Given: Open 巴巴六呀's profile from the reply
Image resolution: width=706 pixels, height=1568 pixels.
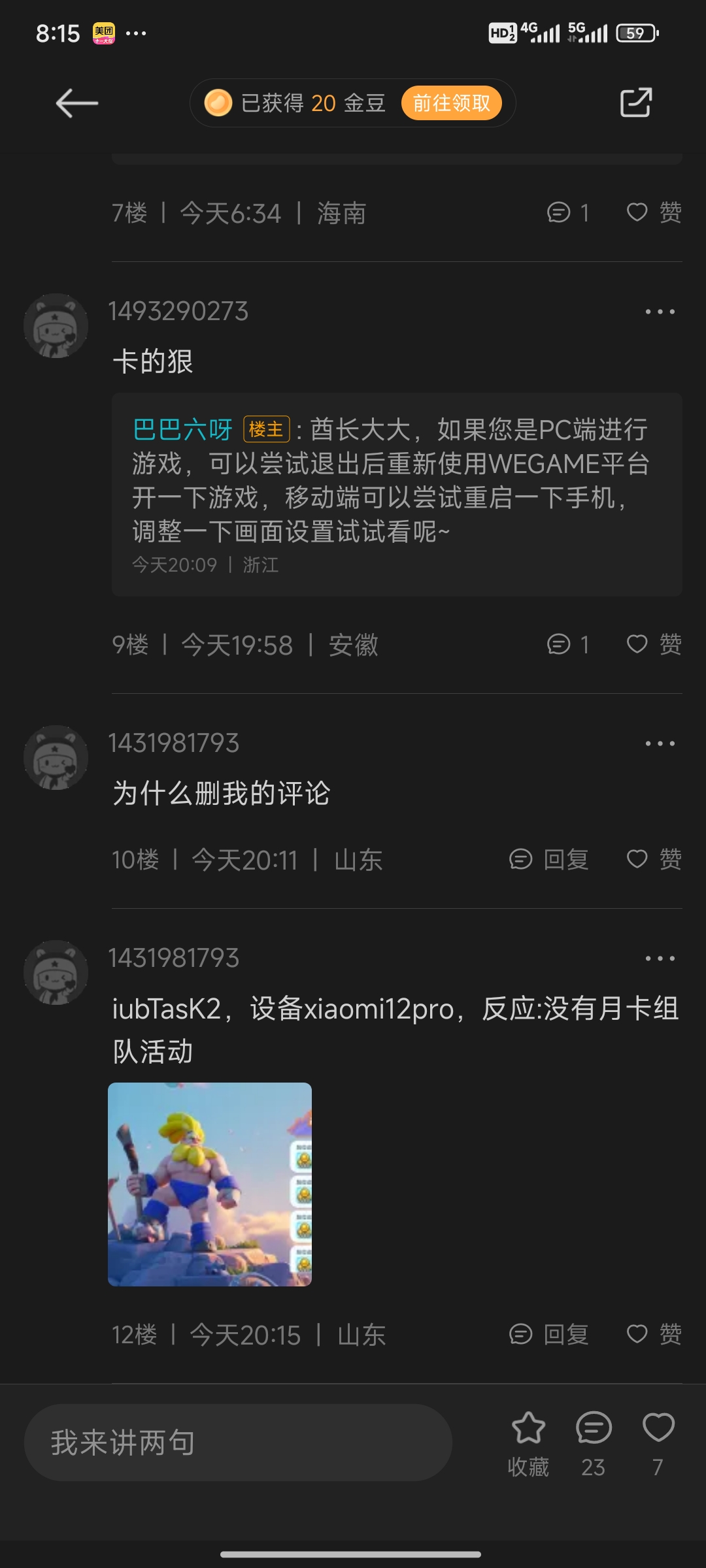Looking at the screenshot, I should [182, 430].
